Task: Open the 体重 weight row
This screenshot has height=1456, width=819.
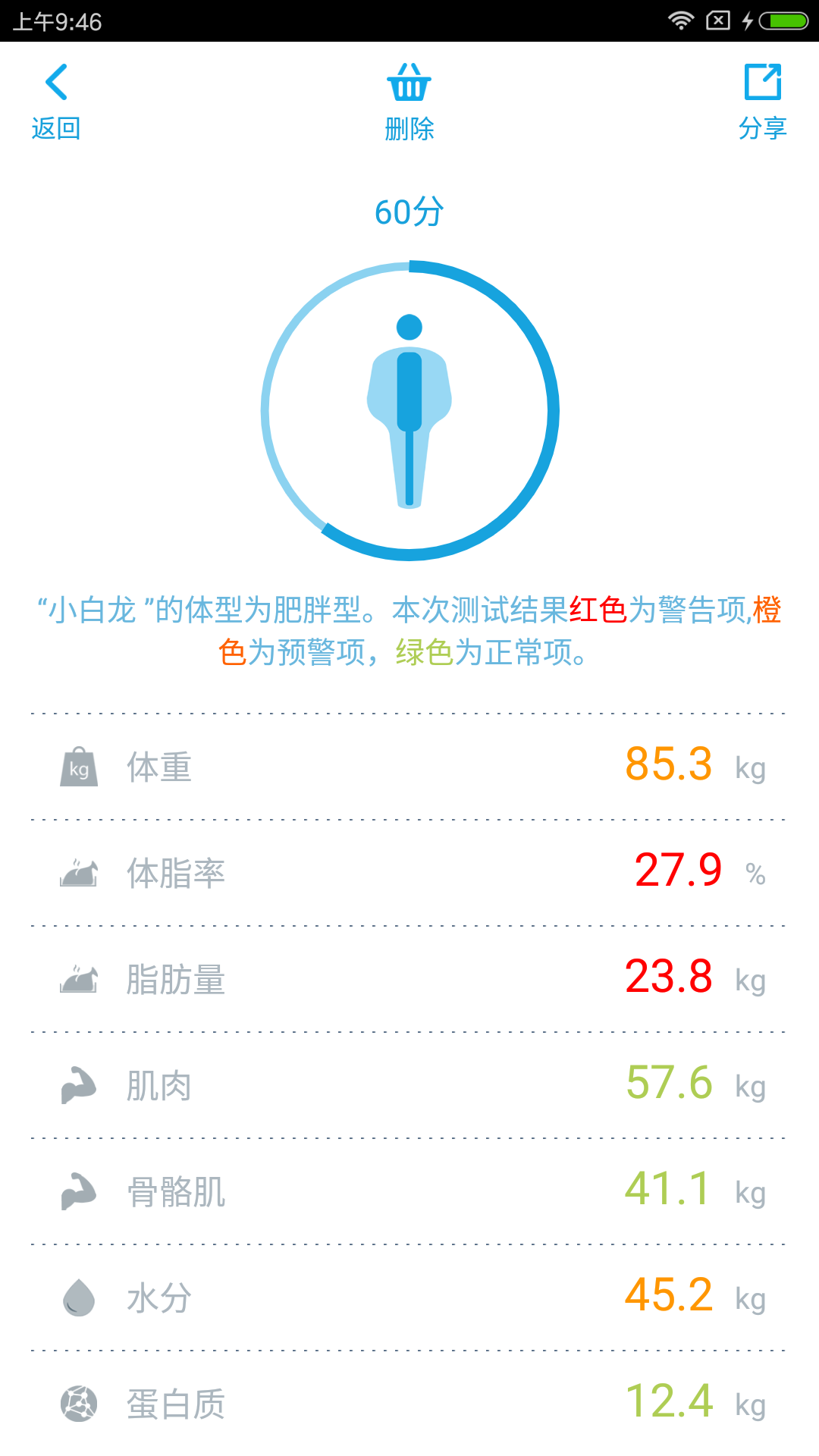Action: coord(409,767)
